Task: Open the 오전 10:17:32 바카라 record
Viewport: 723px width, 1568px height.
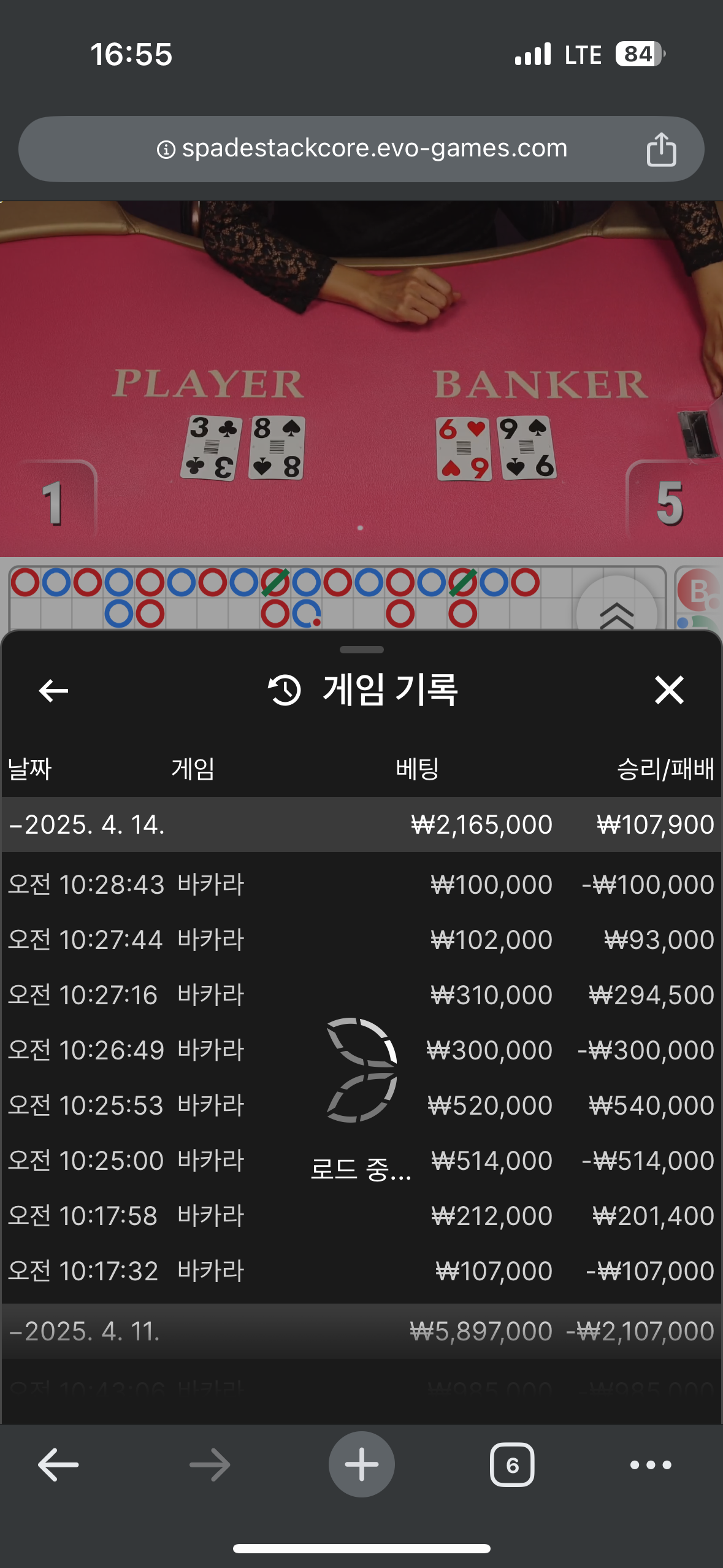Action: tap(361, 1271)
